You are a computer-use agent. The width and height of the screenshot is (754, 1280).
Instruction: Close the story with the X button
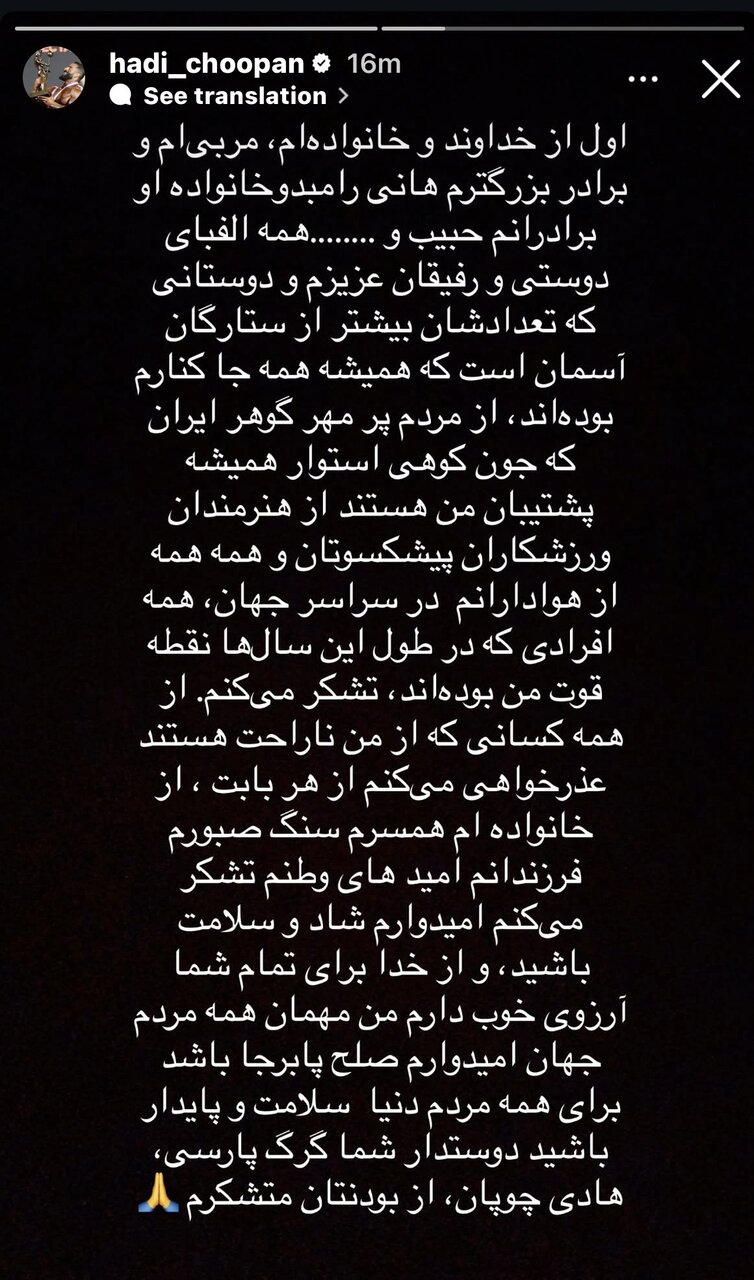(720, 79)
